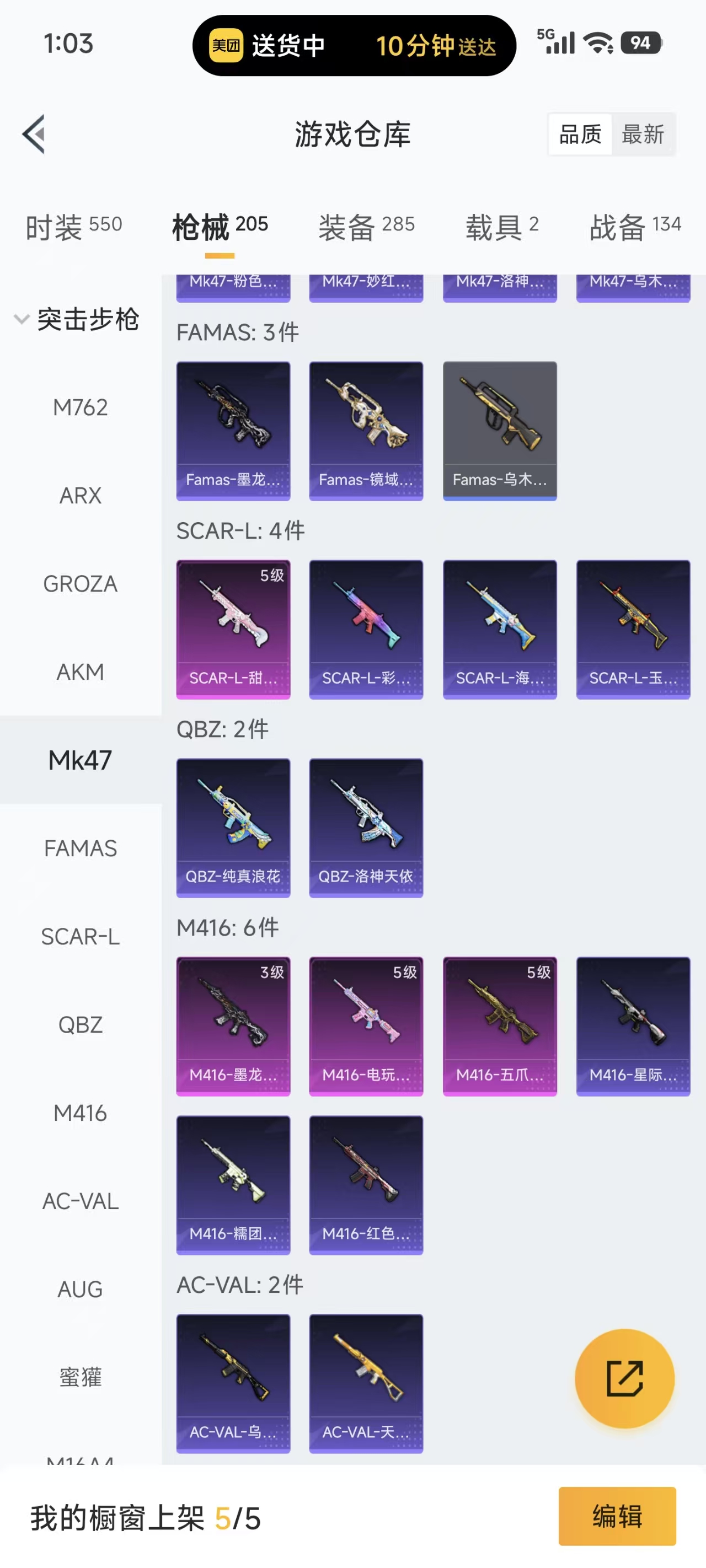Tap the 编辑 button
Viewport: 706px width, 1568px height.
click(x=617, y=1516)
